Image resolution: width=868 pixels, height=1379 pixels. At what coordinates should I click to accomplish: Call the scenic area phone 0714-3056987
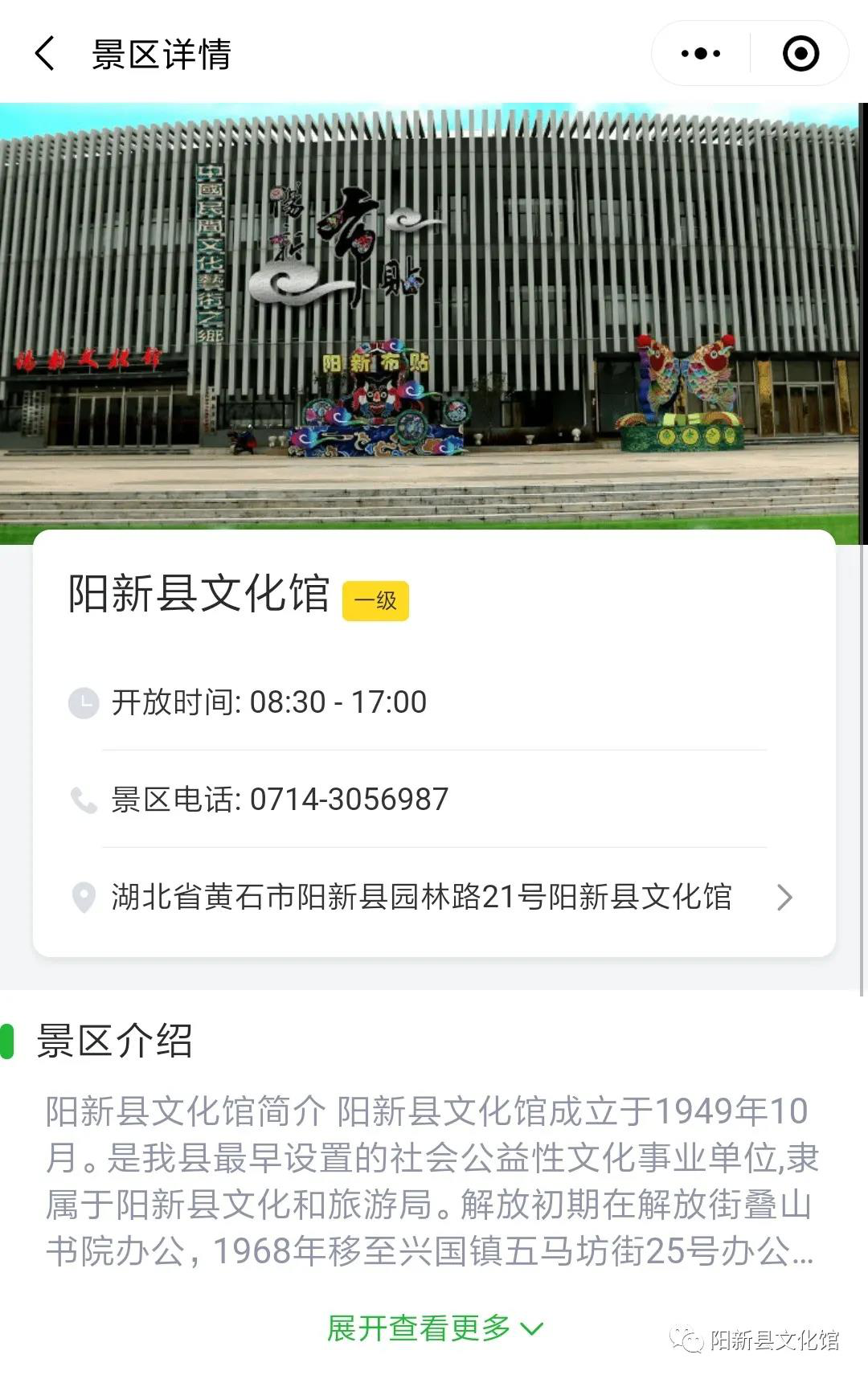[x=348, y=800]
